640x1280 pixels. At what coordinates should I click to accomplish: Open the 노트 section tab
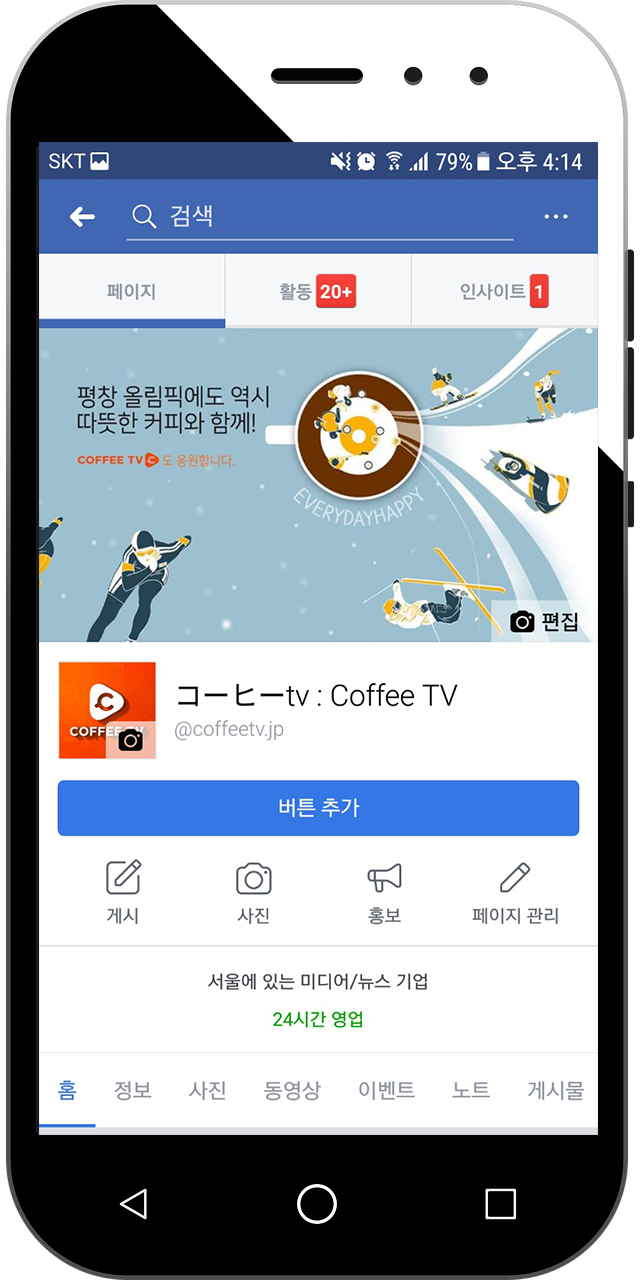470,1090
